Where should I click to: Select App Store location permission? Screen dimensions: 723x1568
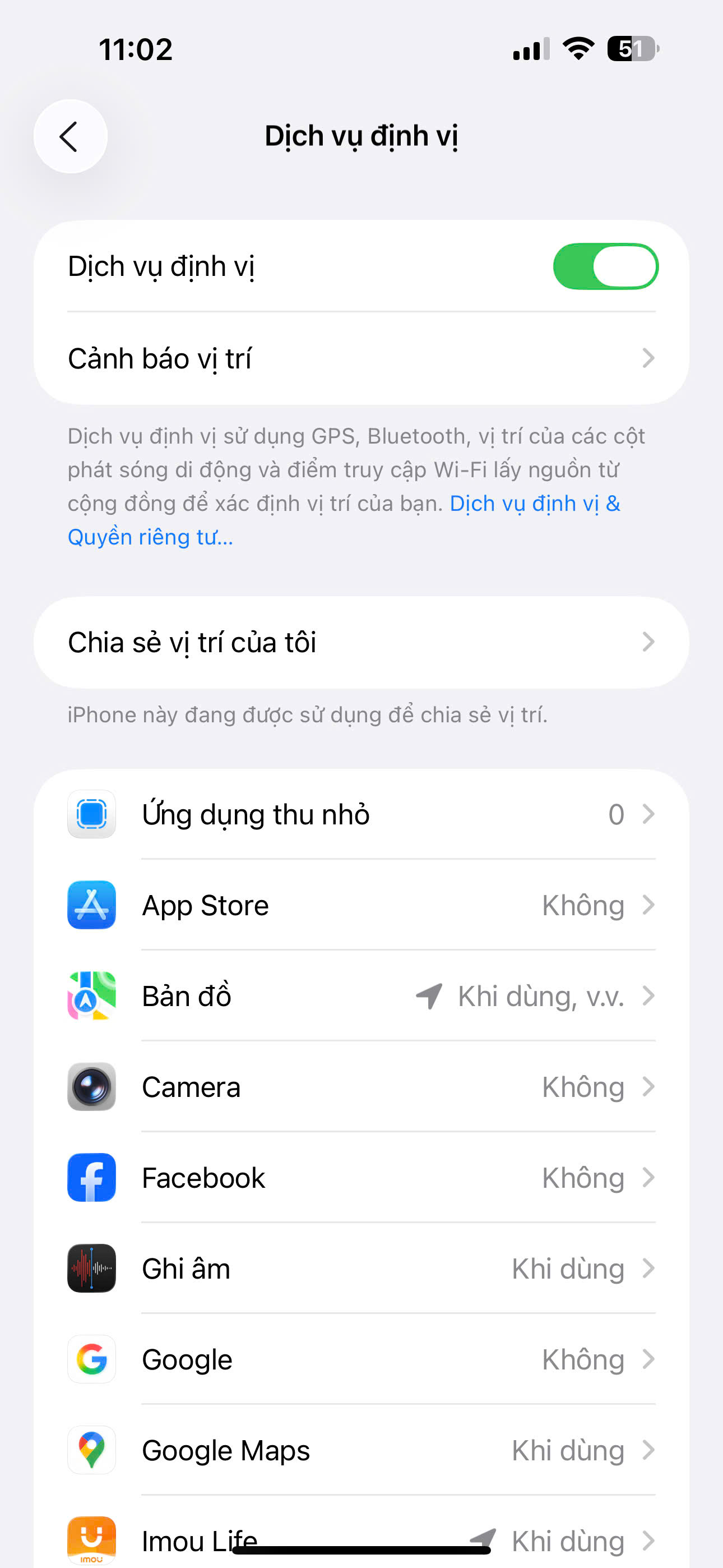[x=361, y=905]
